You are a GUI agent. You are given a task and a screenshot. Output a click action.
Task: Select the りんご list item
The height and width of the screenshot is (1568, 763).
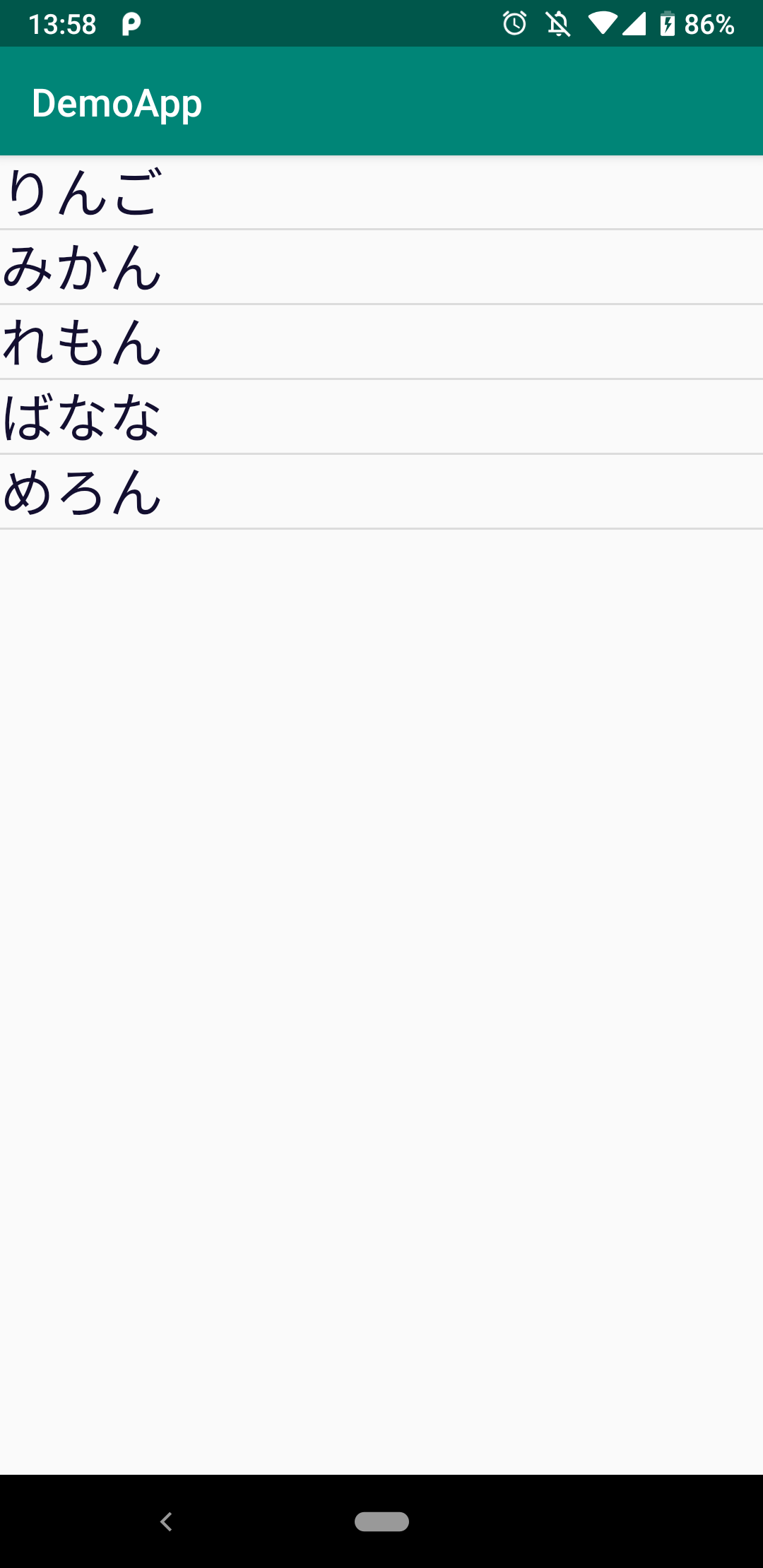click(381, 192)
